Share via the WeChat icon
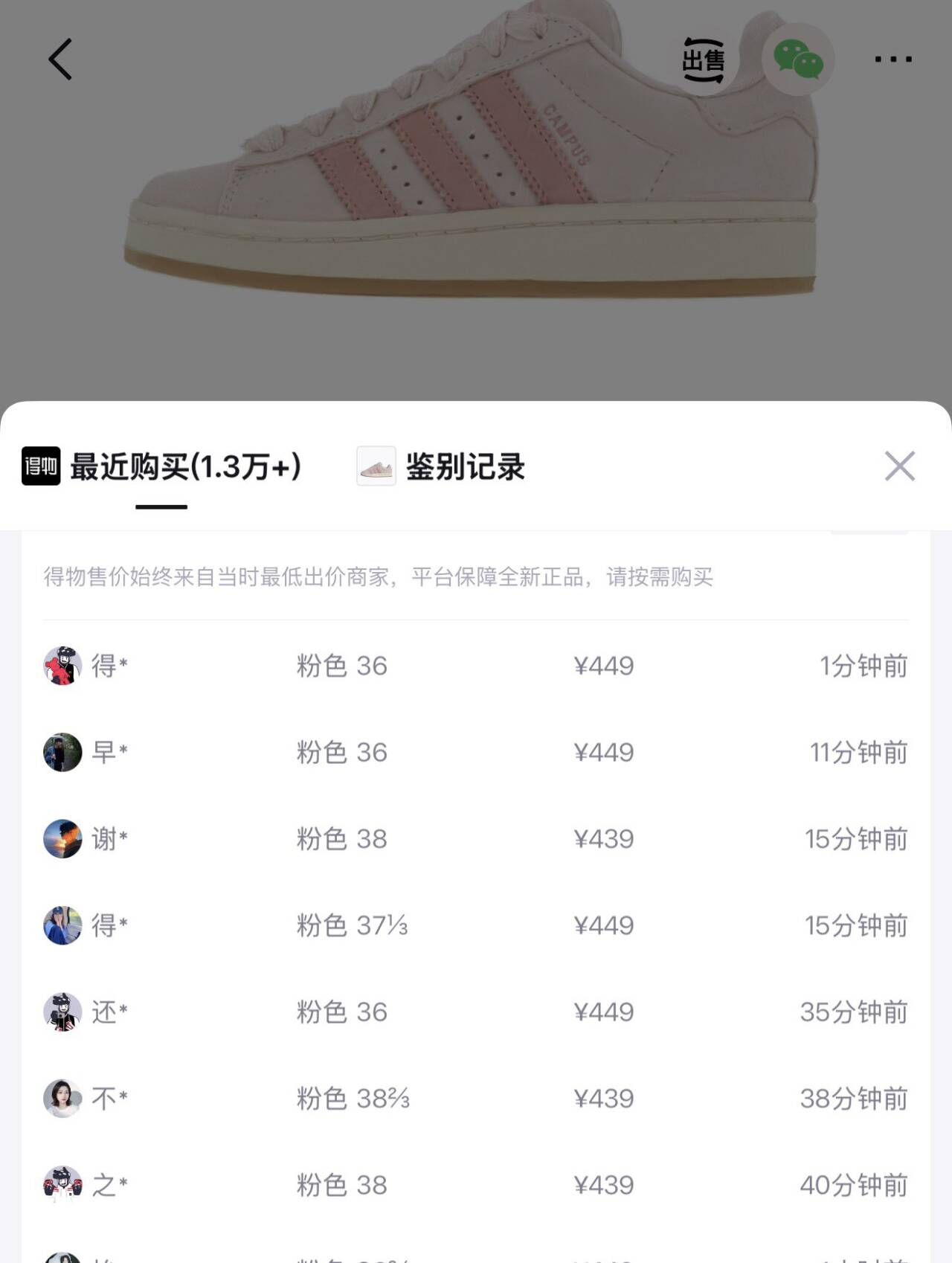The image size is (952, 1263). [798, 60]
